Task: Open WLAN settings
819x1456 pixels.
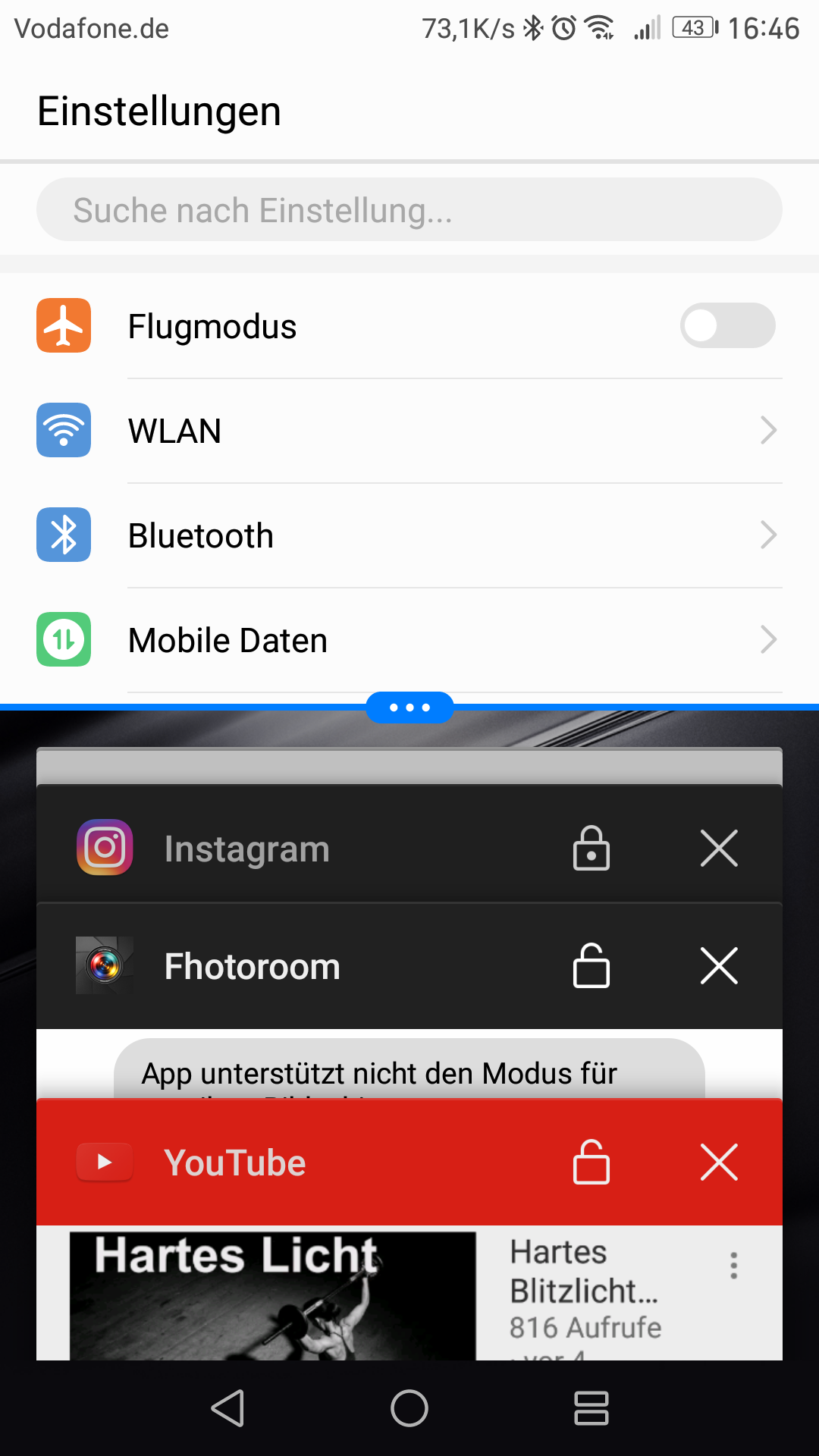Action: pos(409,431)
